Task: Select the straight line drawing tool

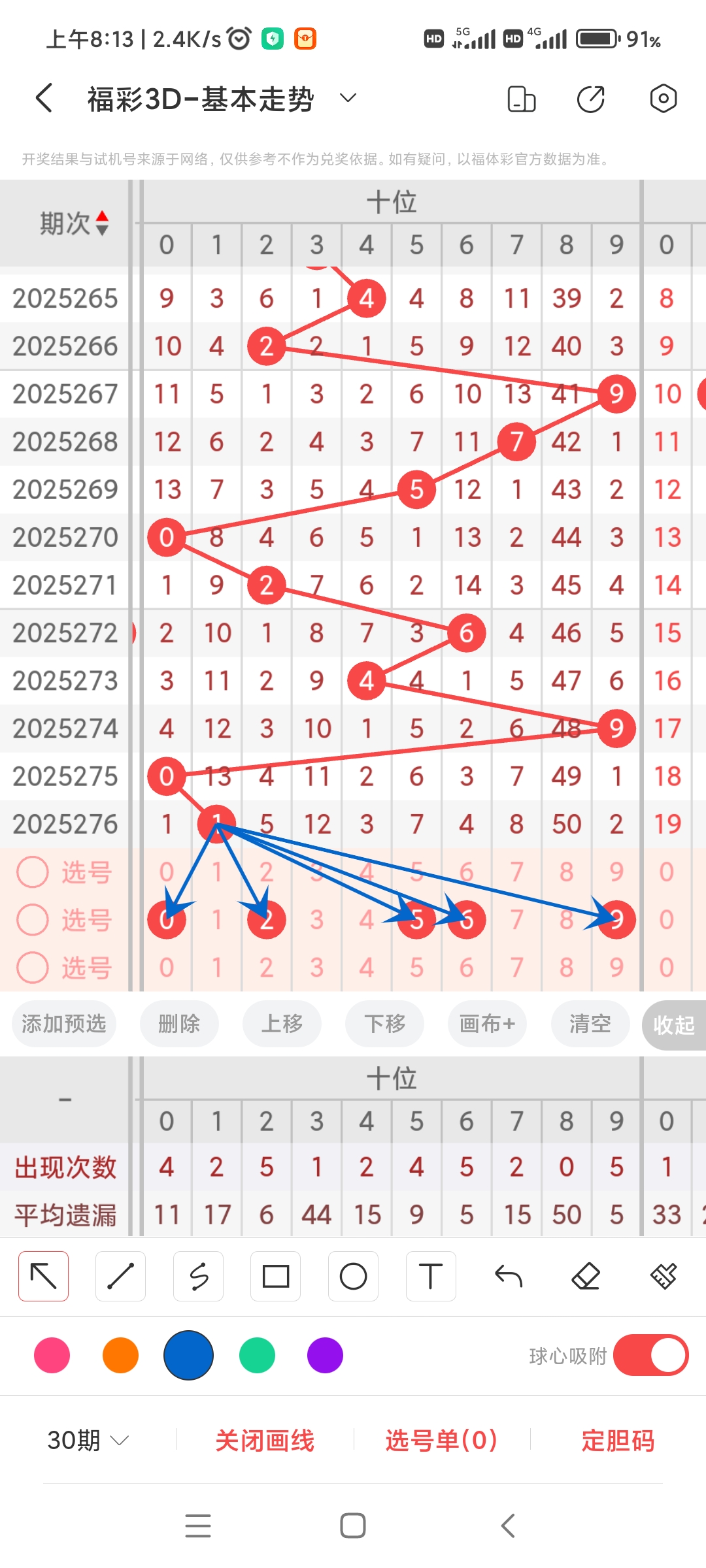Action: pos(120,1275)
